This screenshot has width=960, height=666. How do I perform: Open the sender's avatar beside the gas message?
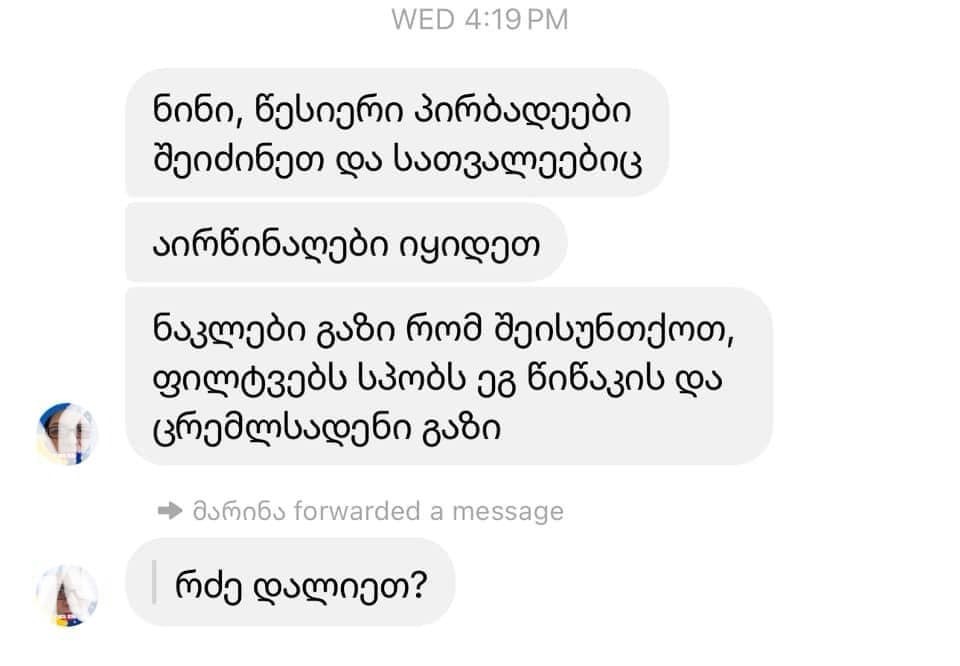point(66,434)
